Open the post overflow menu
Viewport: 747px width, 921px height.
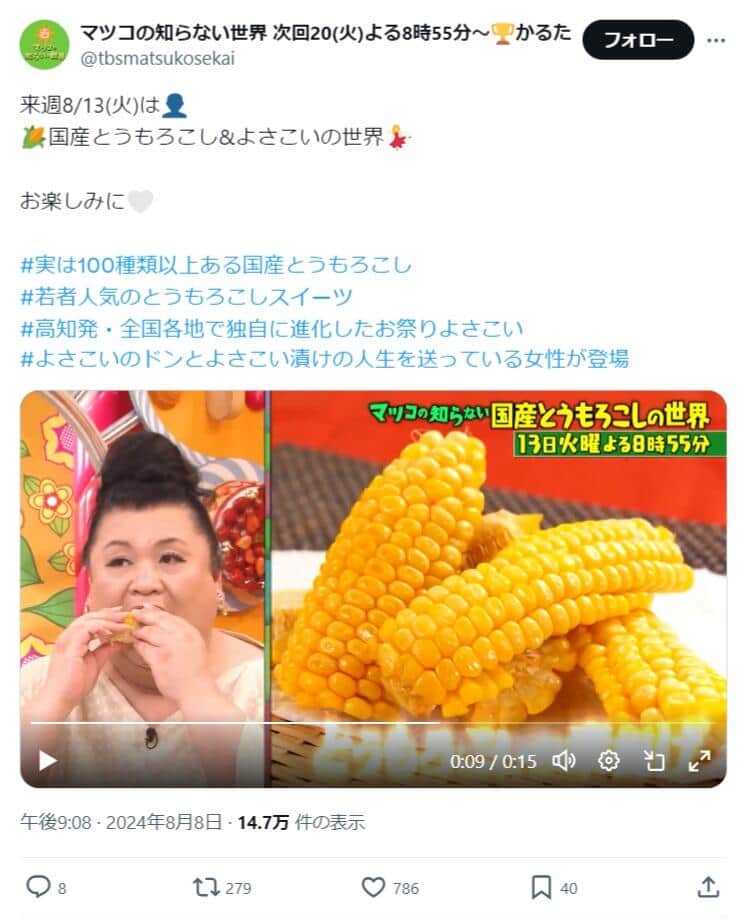point(716,40)
